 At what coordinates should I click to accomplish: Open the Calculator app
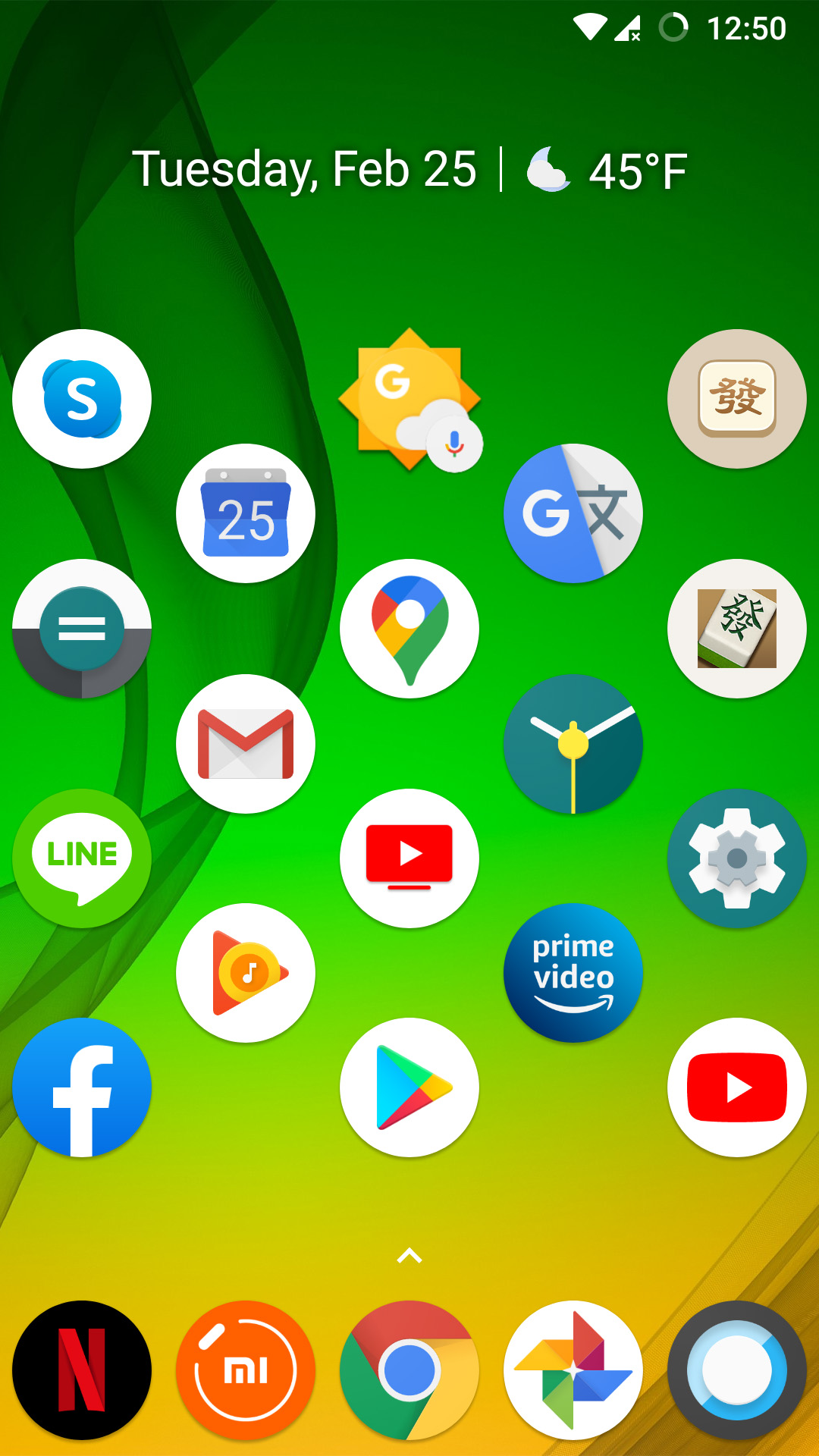click(x=82, y=628)
